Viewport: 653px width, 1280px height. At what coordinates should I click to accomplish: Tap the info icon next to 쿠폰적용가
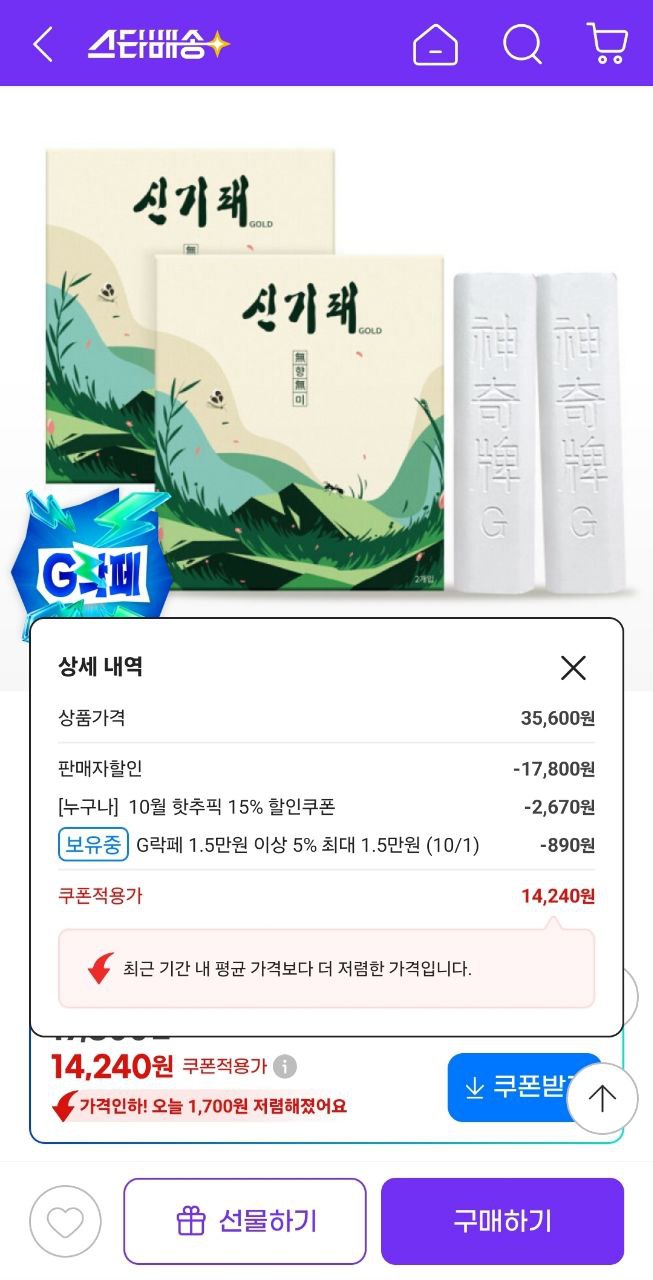[285, 1066]
